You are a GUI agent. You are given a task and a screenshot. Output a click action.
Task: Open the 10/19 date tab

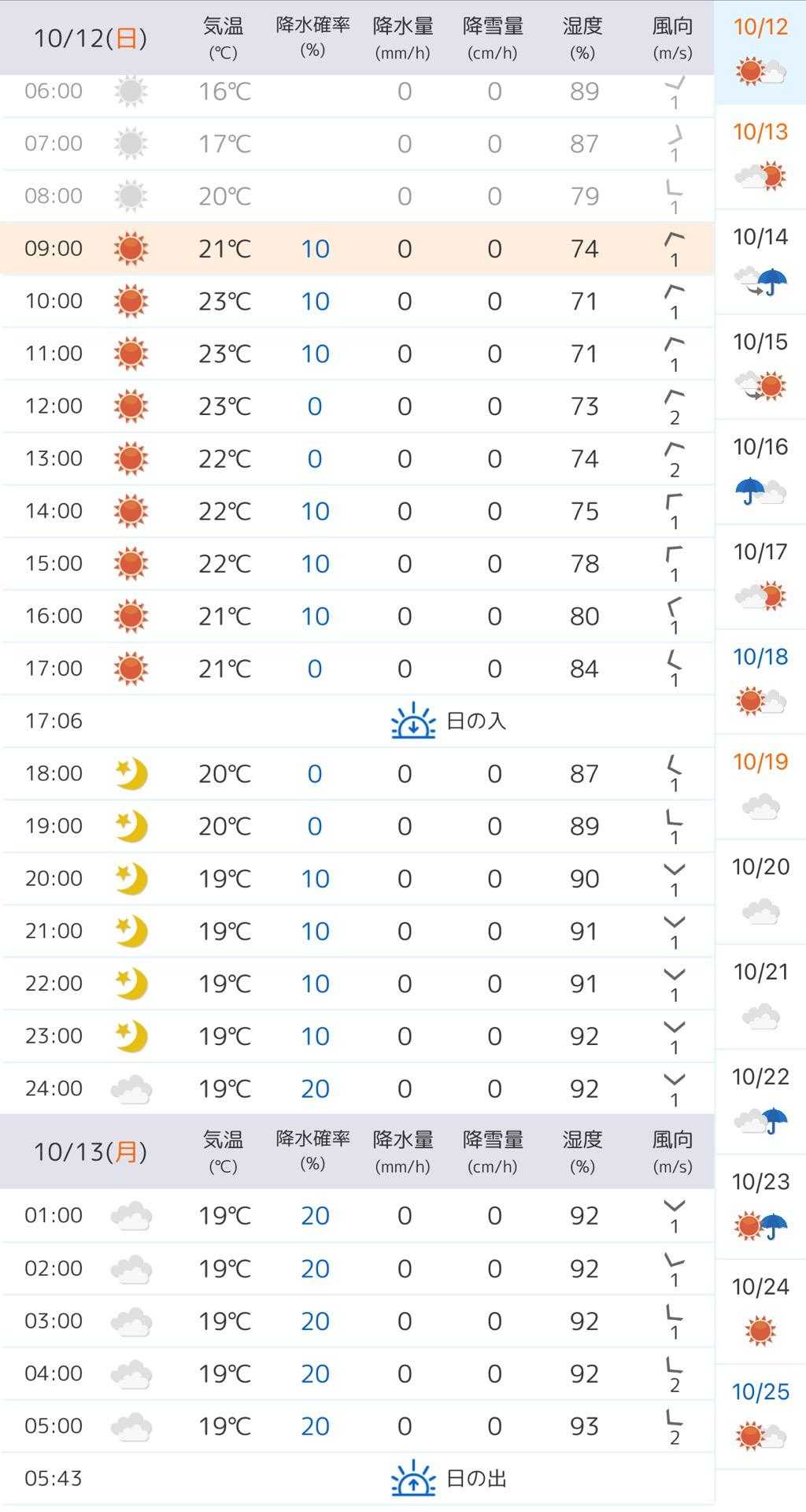click(x=760, y=787)
